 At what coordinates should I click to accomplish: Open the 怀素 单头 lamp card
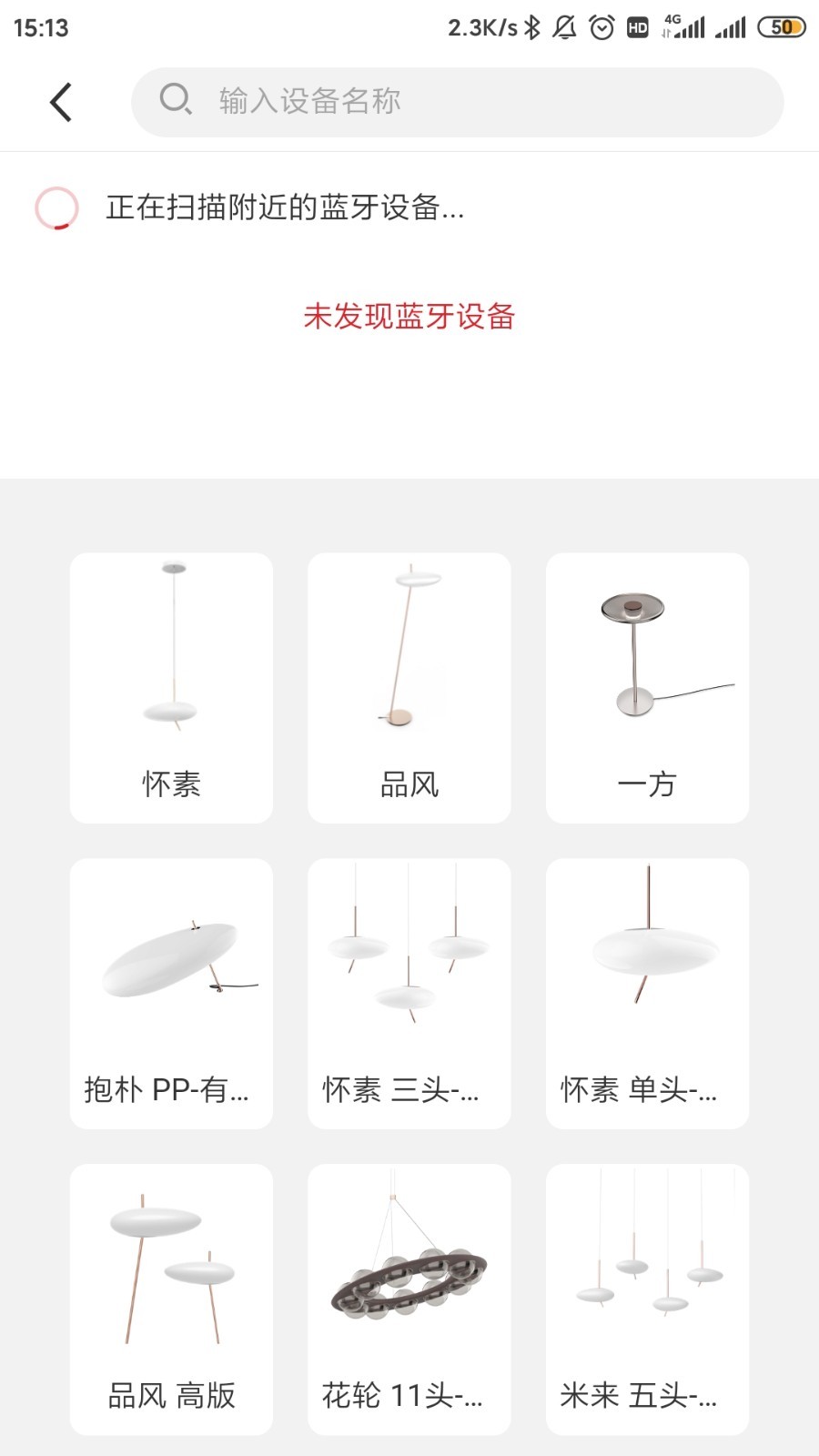click(648, 994)
